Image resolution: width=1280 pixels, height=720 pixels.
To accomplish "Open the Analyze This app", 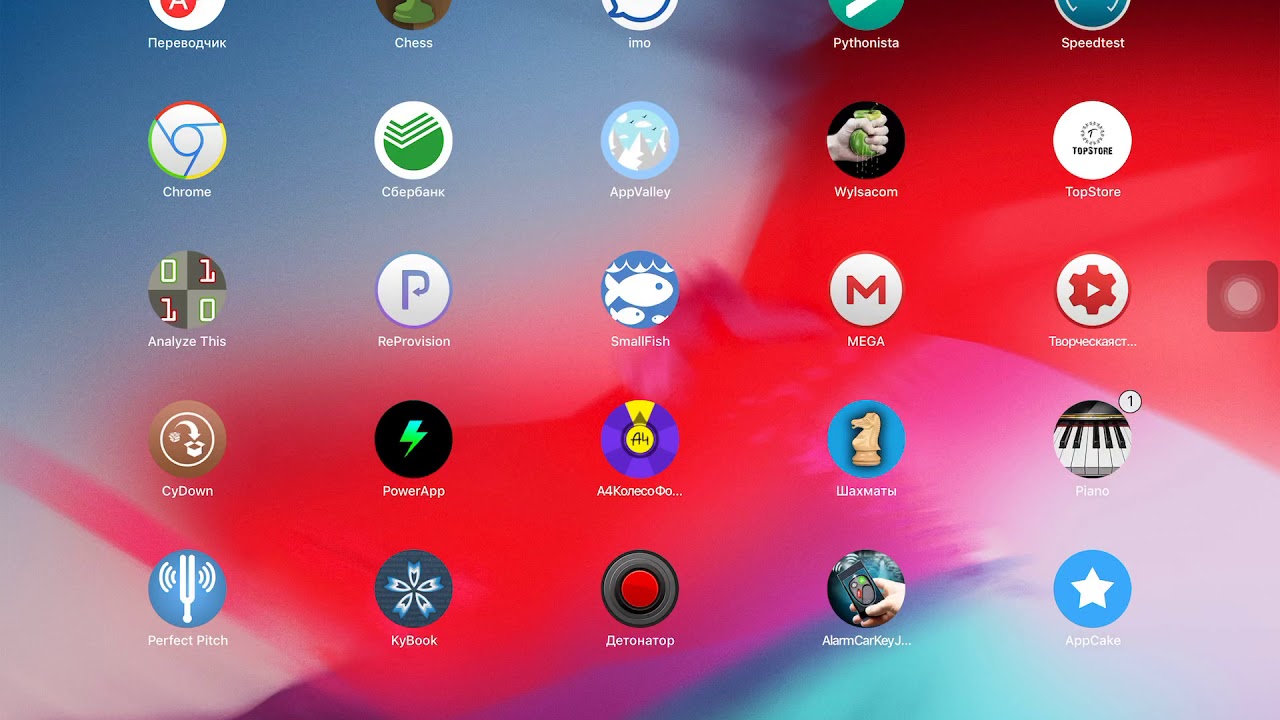I will point(187,290).
